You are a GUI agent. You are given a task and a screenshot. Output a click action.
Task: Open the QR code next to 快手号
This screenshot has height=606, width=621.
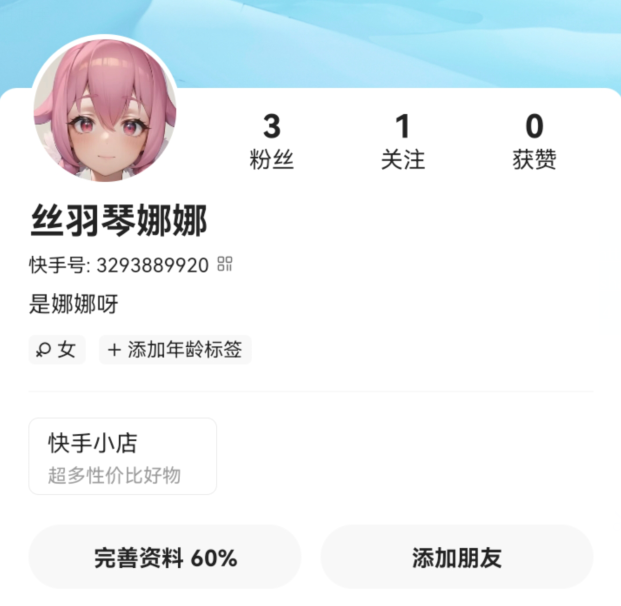(x=225, y=265)
